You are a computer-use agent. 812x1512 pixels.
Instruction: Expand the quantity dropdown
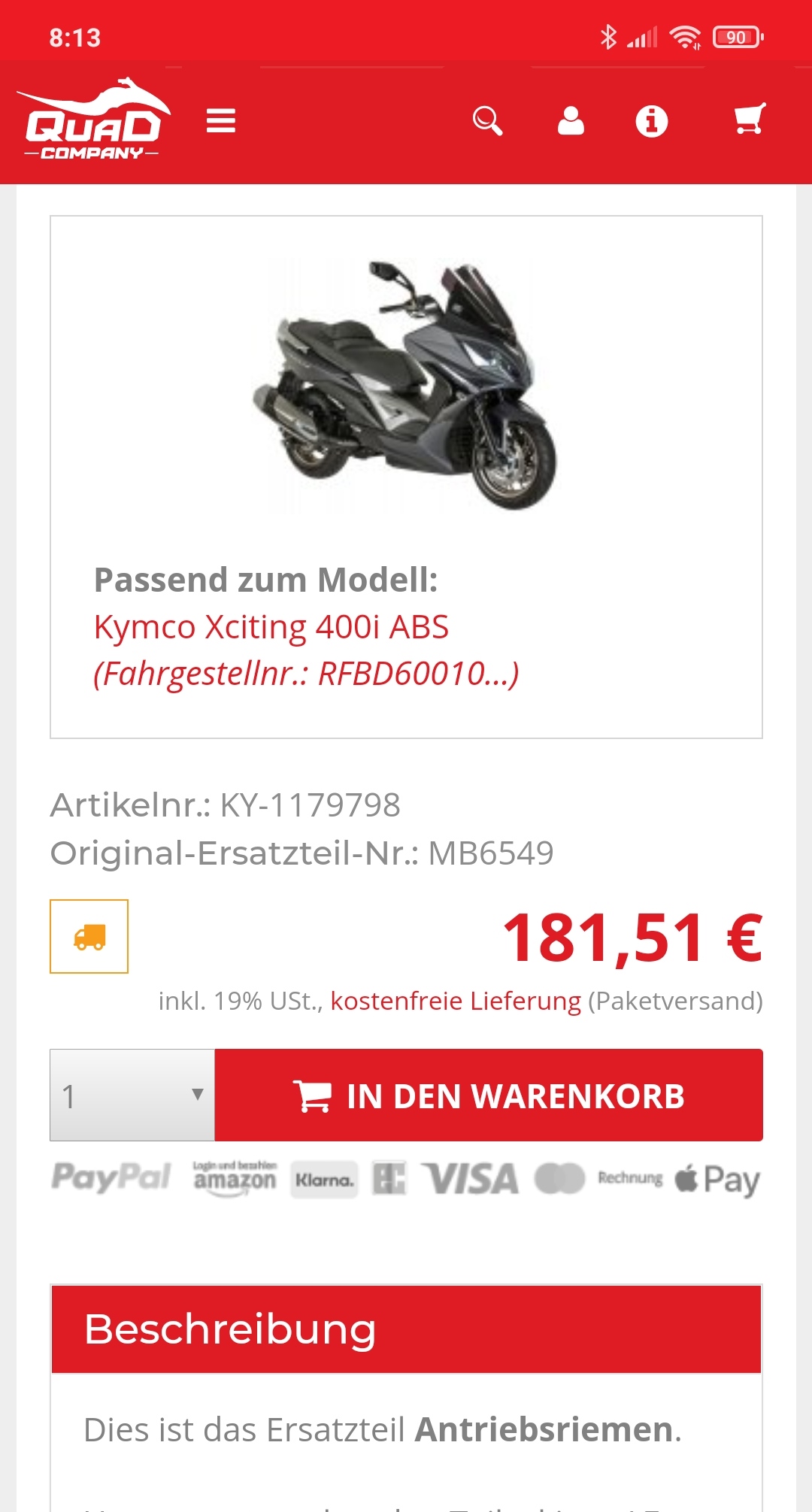tap(132, 1095)
